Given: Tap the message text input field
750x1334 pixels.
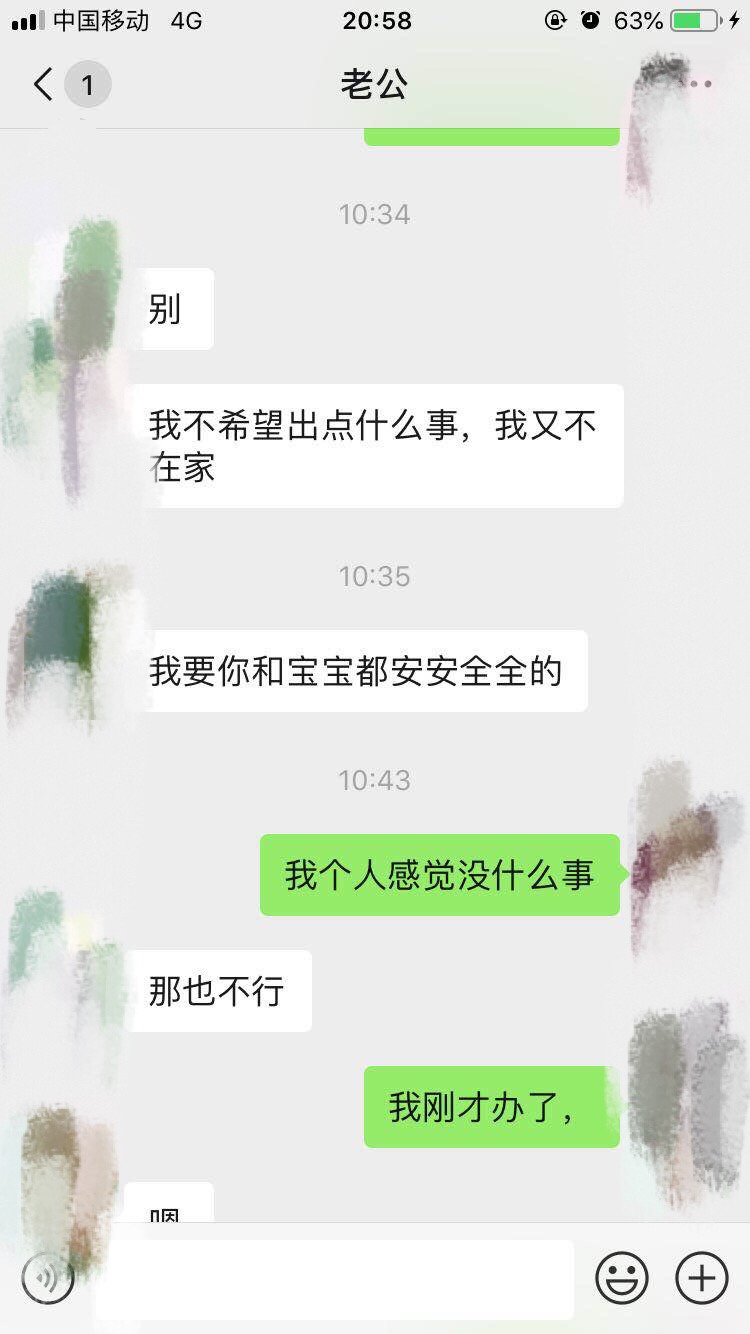Looking at the screenshot, I should pos(335,1278).
